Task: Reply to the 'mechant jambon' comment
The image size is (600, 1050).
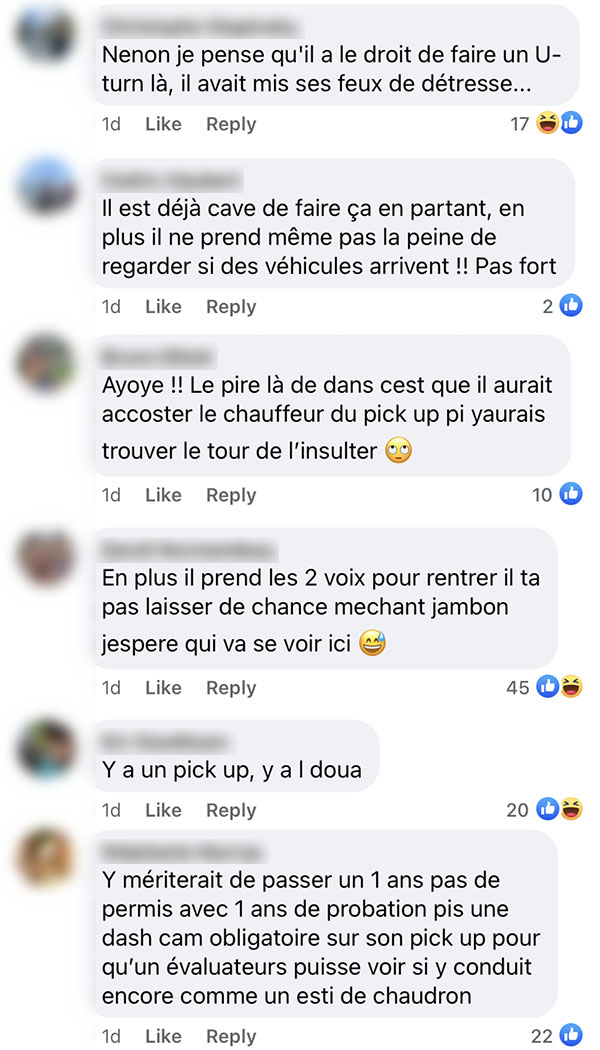Action: click(231, 688)
